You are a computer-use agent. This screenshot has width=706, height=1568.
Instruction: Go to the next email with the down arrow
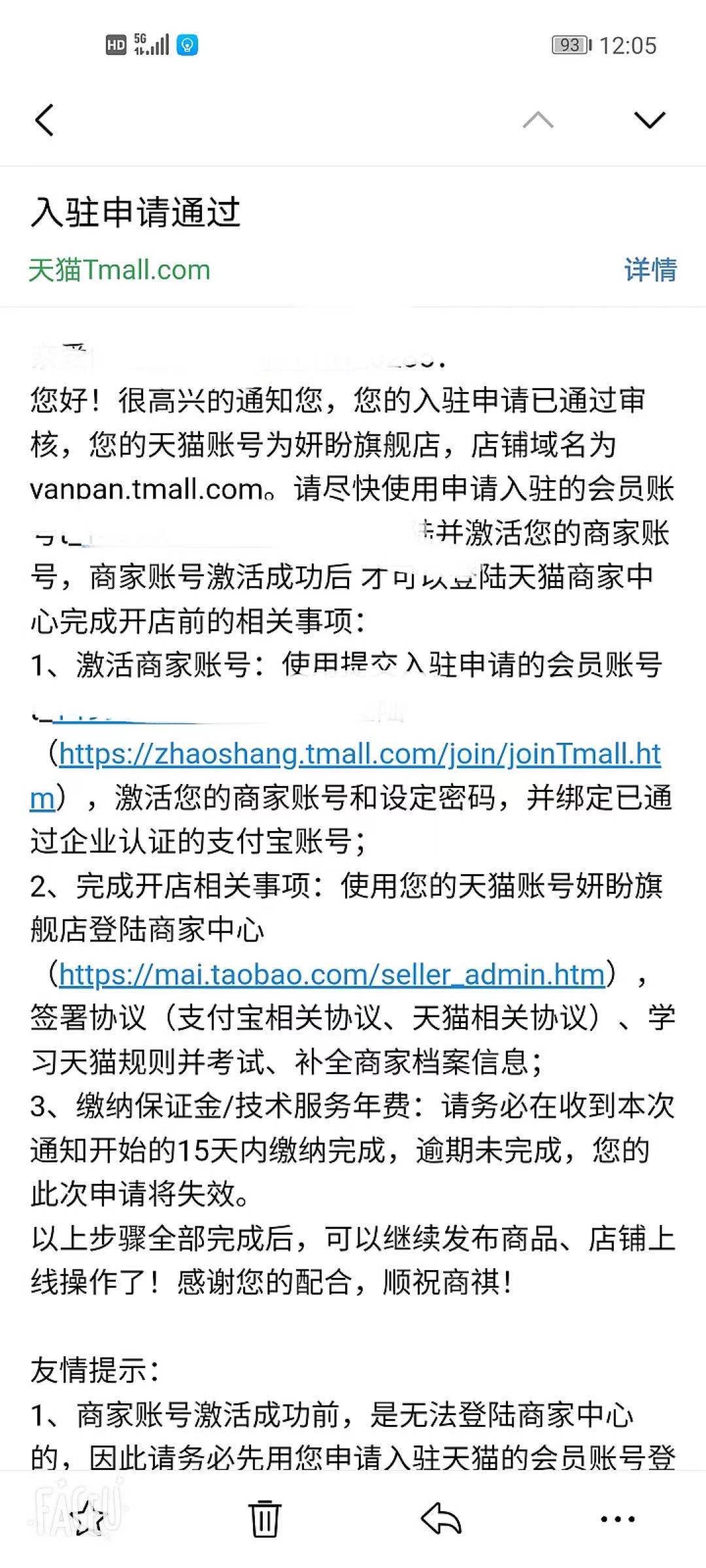[x=649, y=120]
